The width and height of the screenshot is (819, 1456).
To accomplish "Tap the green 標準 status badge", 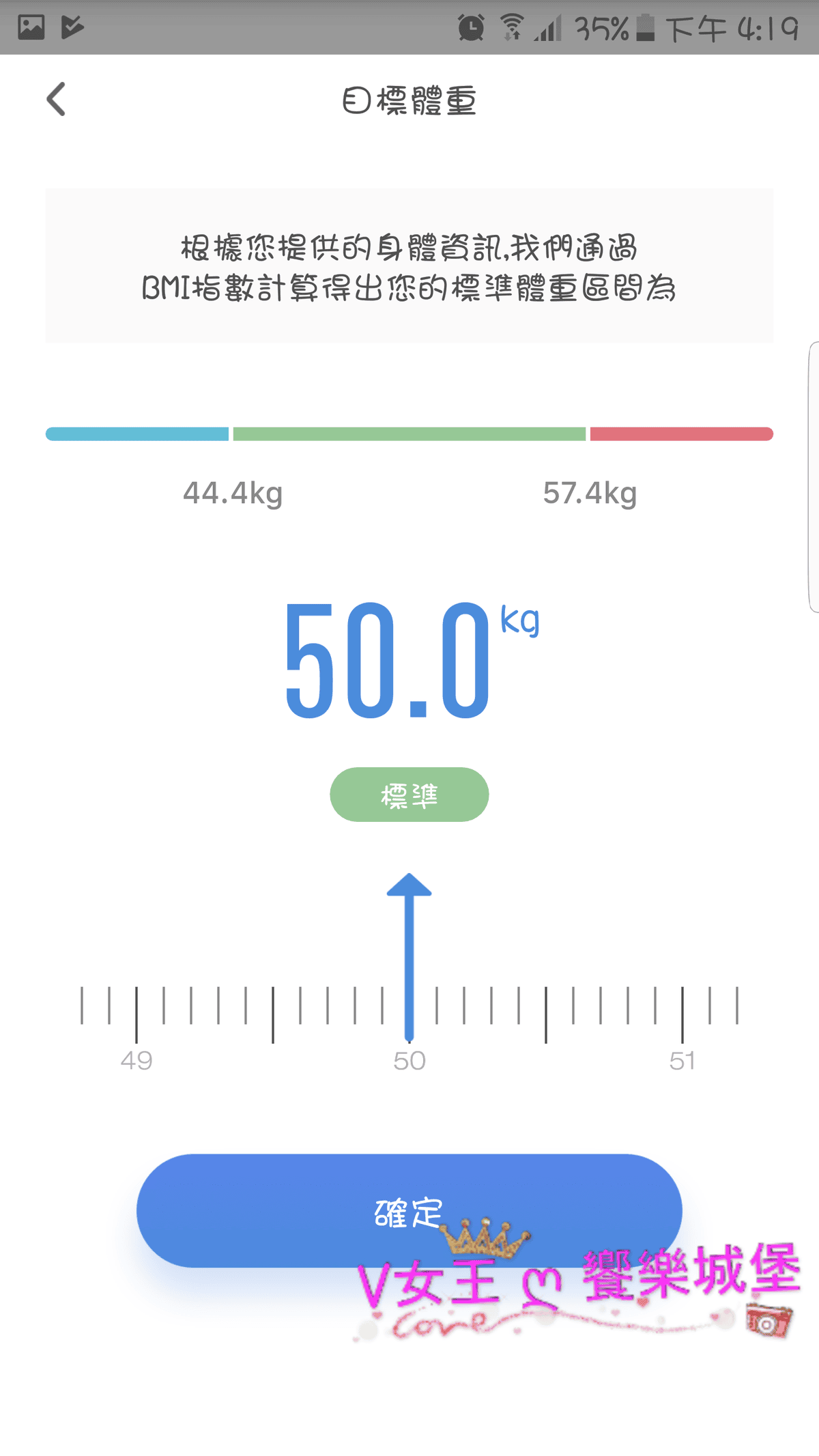I will [409, 794].
